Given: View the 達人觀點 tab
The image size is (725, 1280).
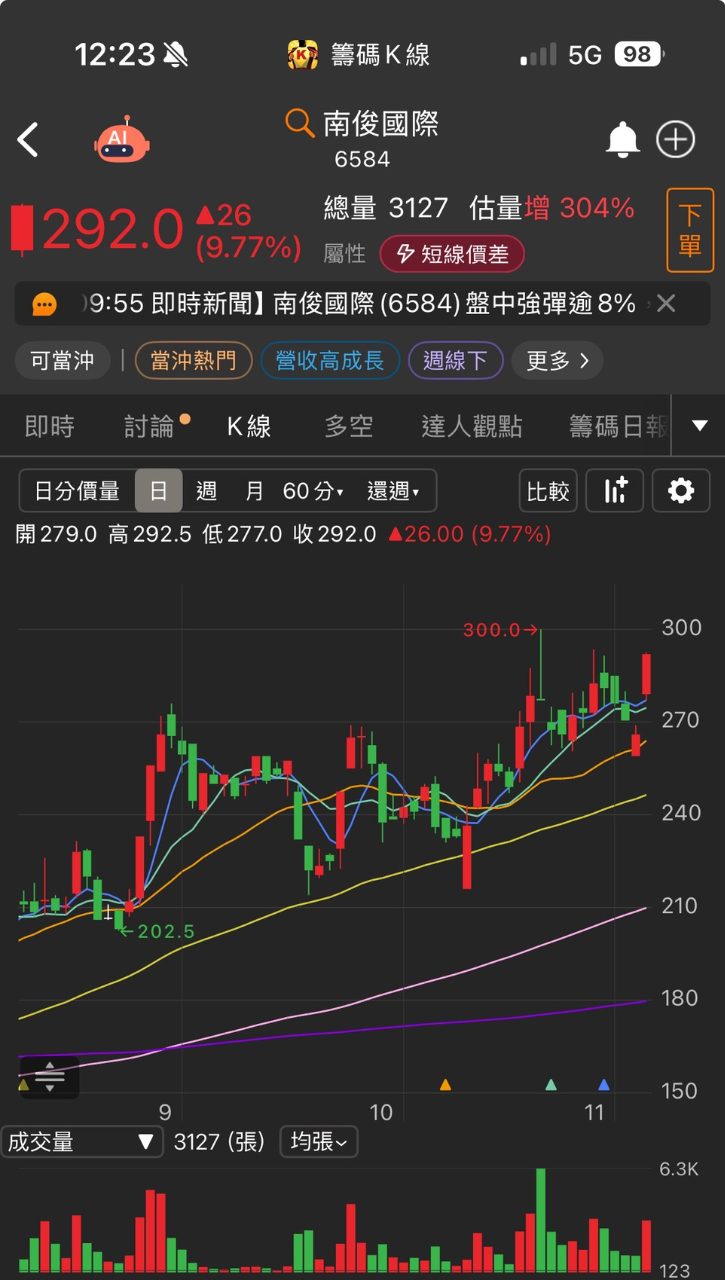Looking at the screenshot, I should (x=471, y=427).
